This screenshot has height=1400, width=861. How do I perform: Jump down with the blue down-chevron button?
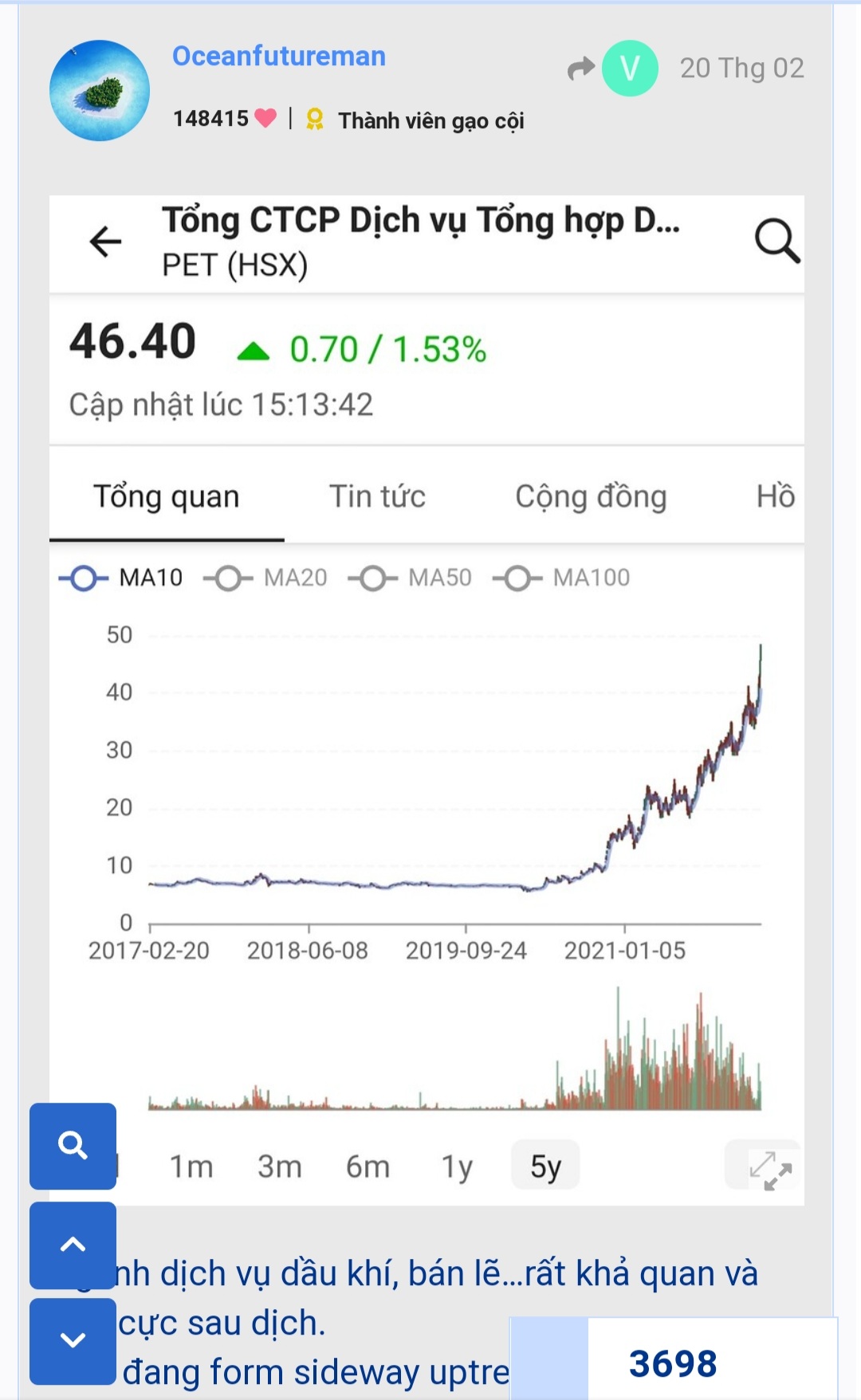pos(73,1340)
